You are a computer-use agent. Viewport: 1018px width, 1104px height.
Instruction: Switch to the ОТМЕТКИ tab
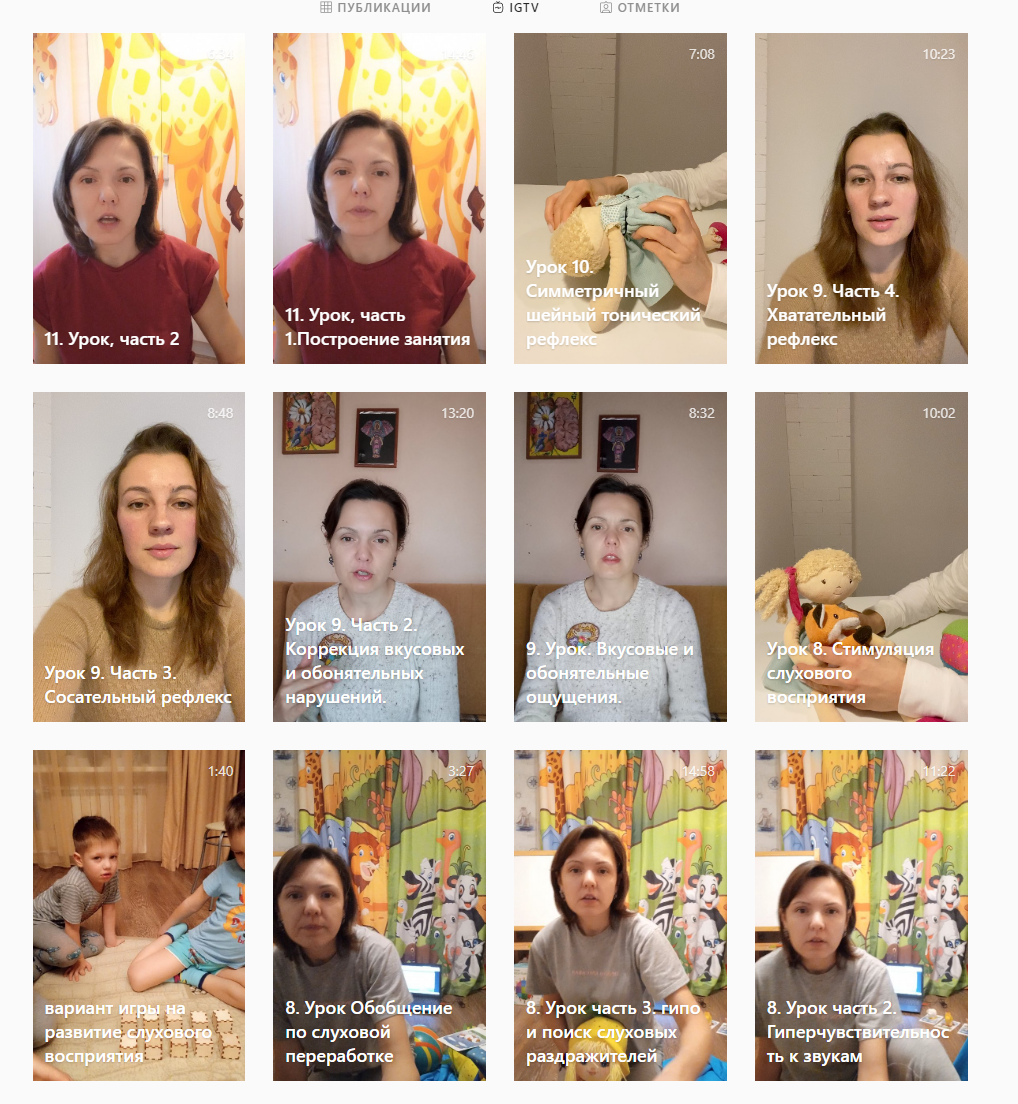[x=640, y=8]
